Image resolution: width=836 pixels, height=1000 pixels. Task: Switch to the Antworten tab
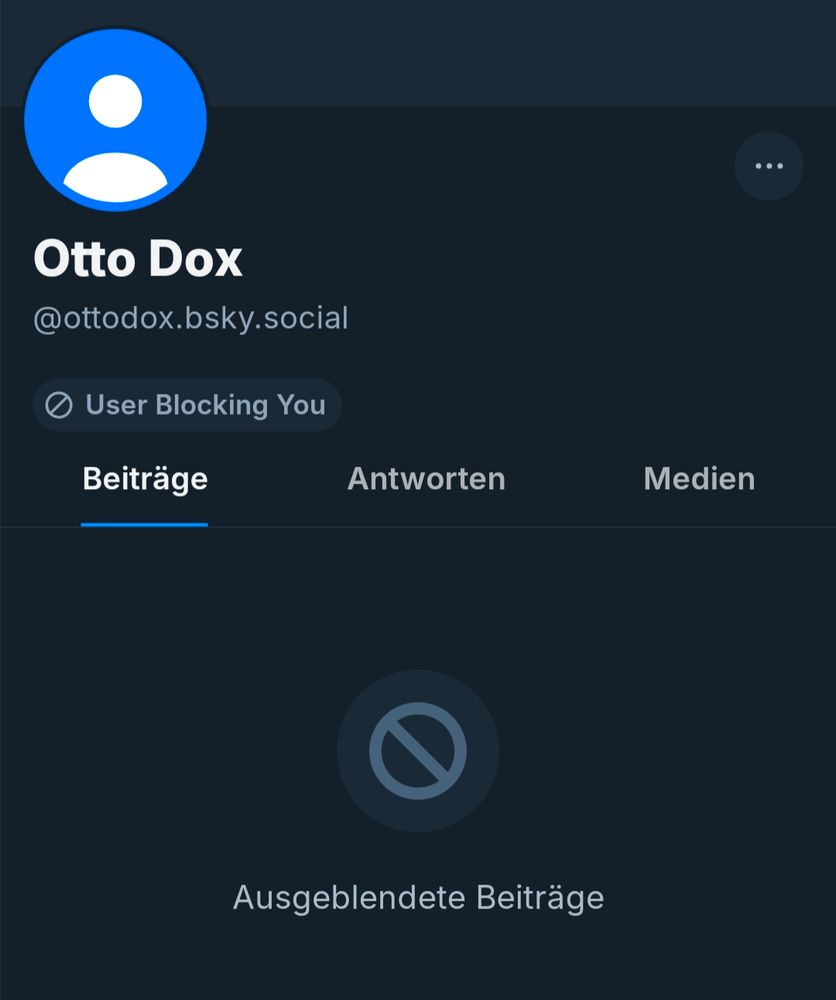point(426,479)
